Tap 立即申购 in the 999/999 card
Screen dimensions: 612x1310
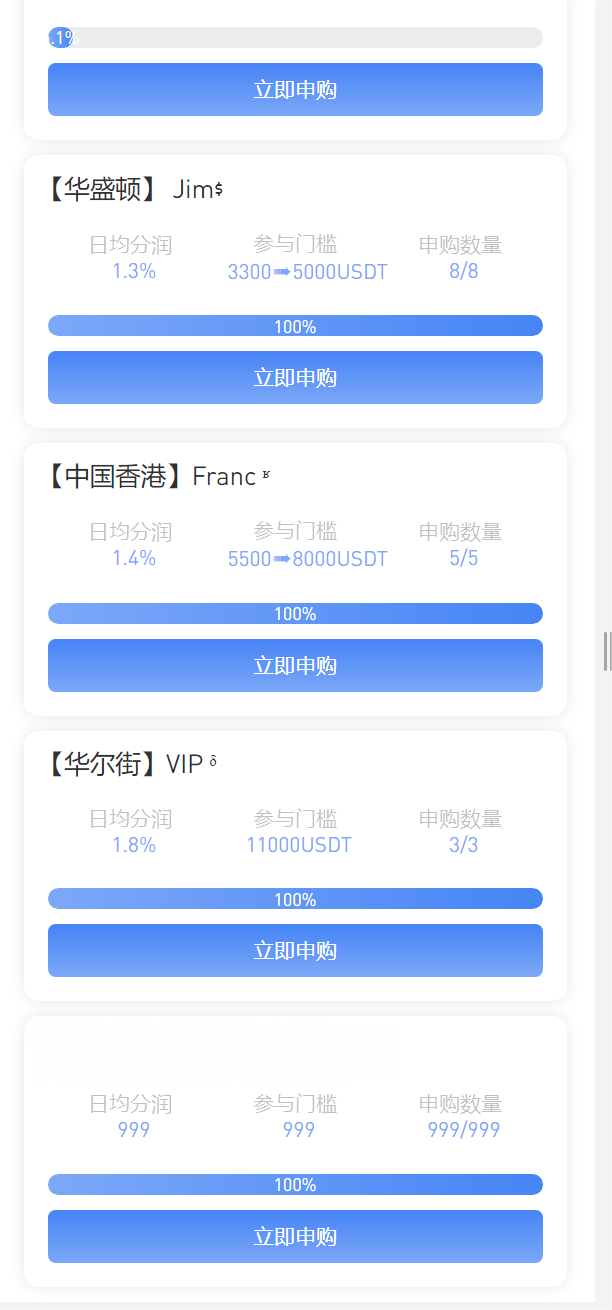coord(295,1236)
